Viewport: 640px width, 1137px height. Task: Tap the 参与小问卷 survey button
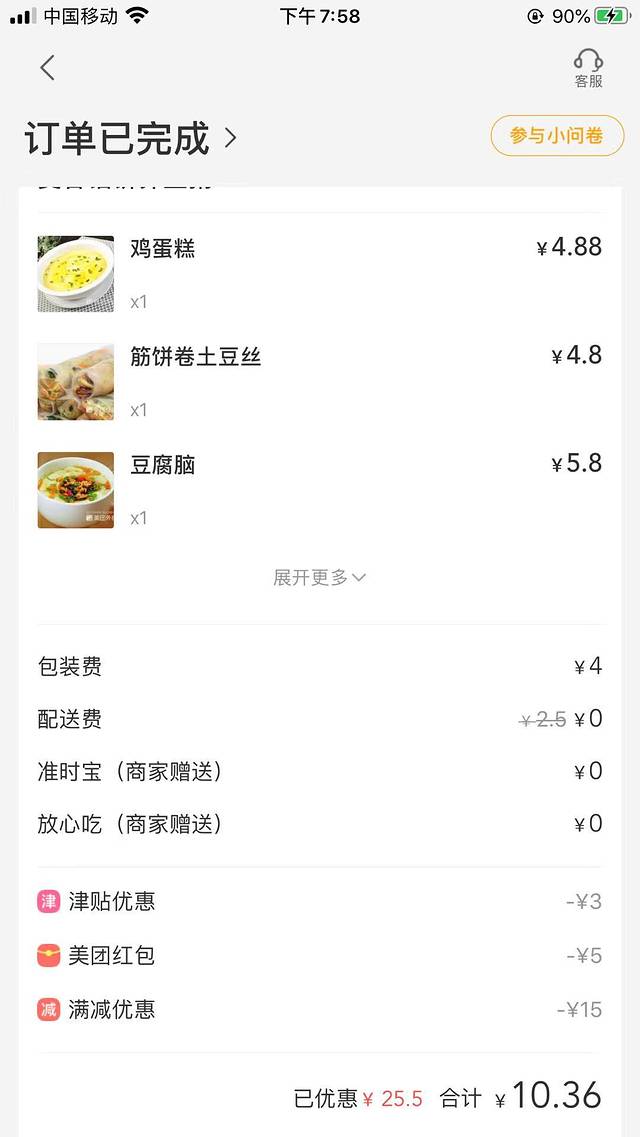point(557,136)
